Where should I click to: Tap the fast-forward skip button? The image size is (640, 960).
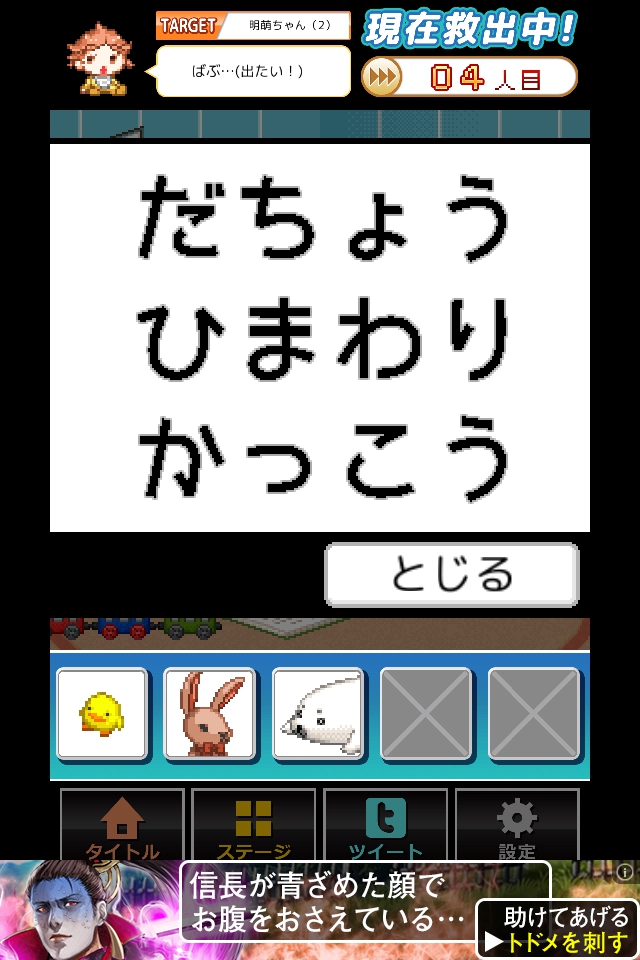coord(381,77)
